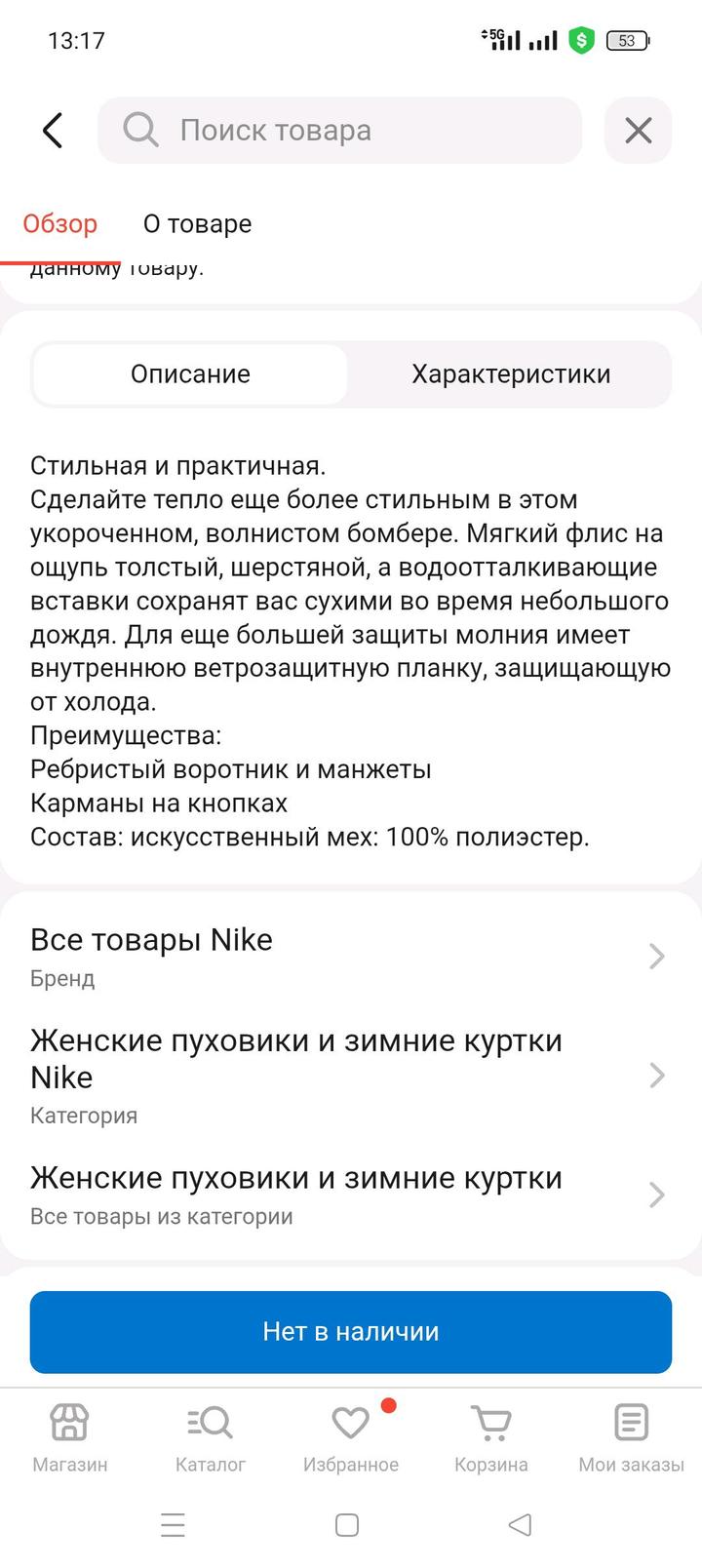
Task: Tap the Нет в наличии button
Action: click(351, 1332)
